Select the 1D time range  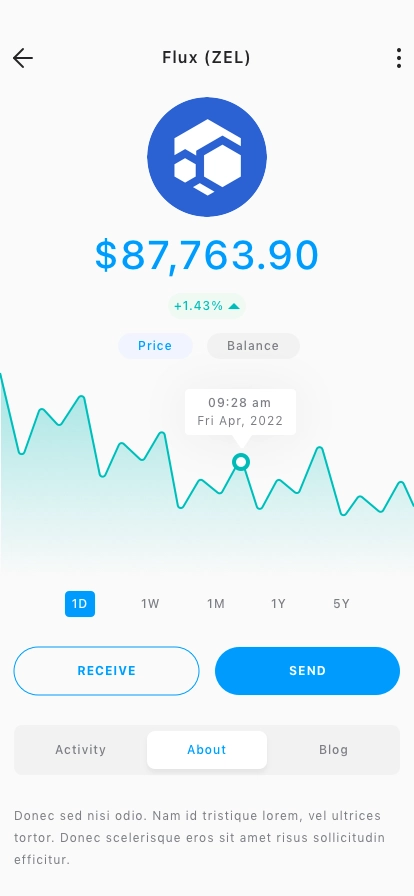pyautogui.click(x=79, y=604)
